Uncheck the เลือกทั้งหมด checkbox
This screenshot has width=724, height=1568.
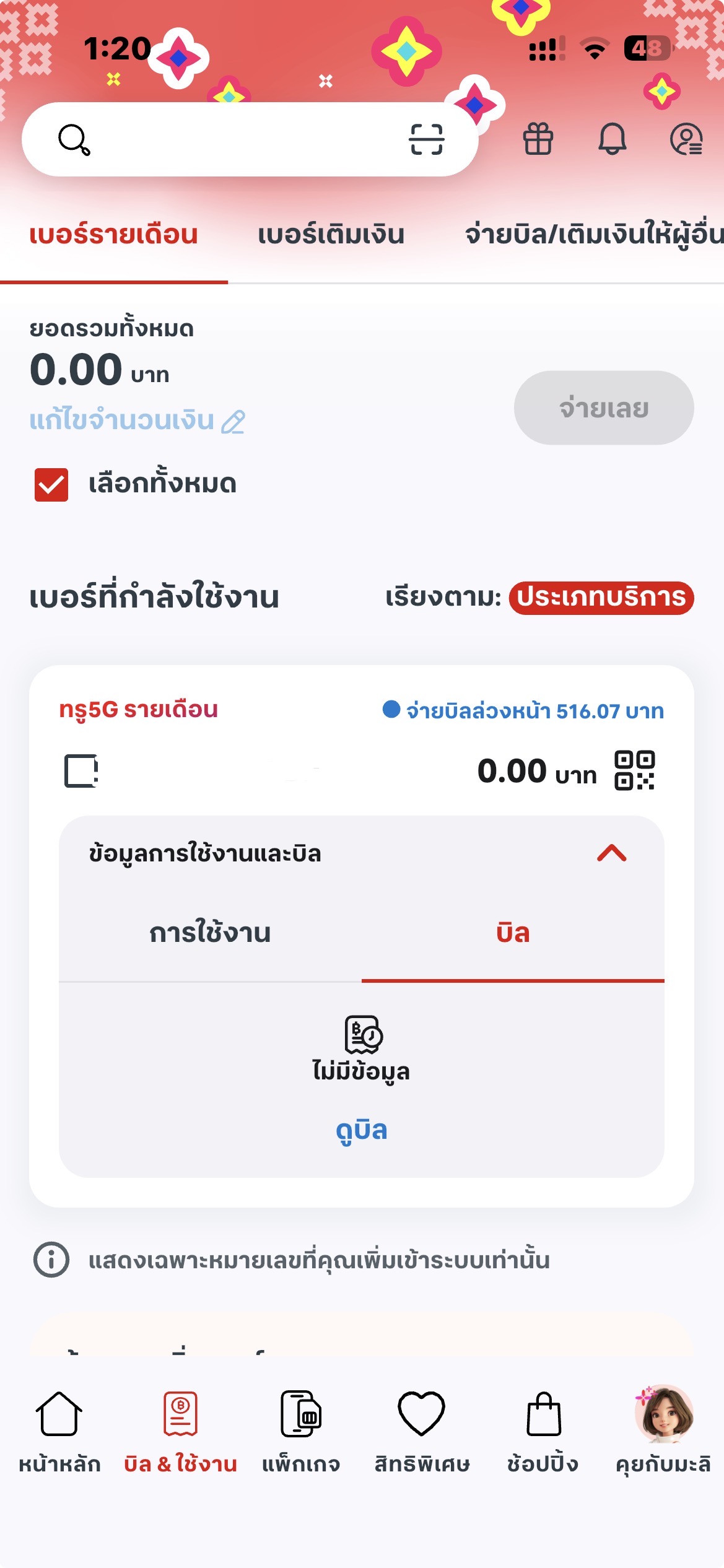point(51,484)
